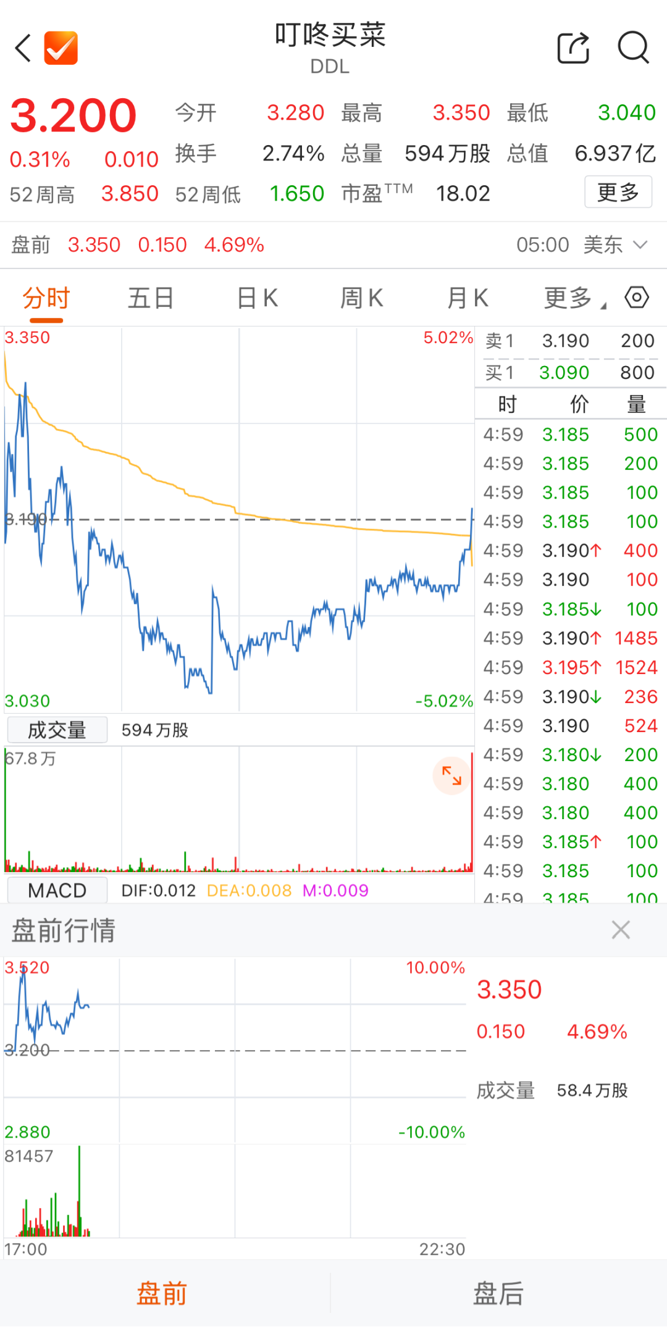Open chart settings hexagon icon
This screenshot has height=1342, width=667.
click(637, 298)
